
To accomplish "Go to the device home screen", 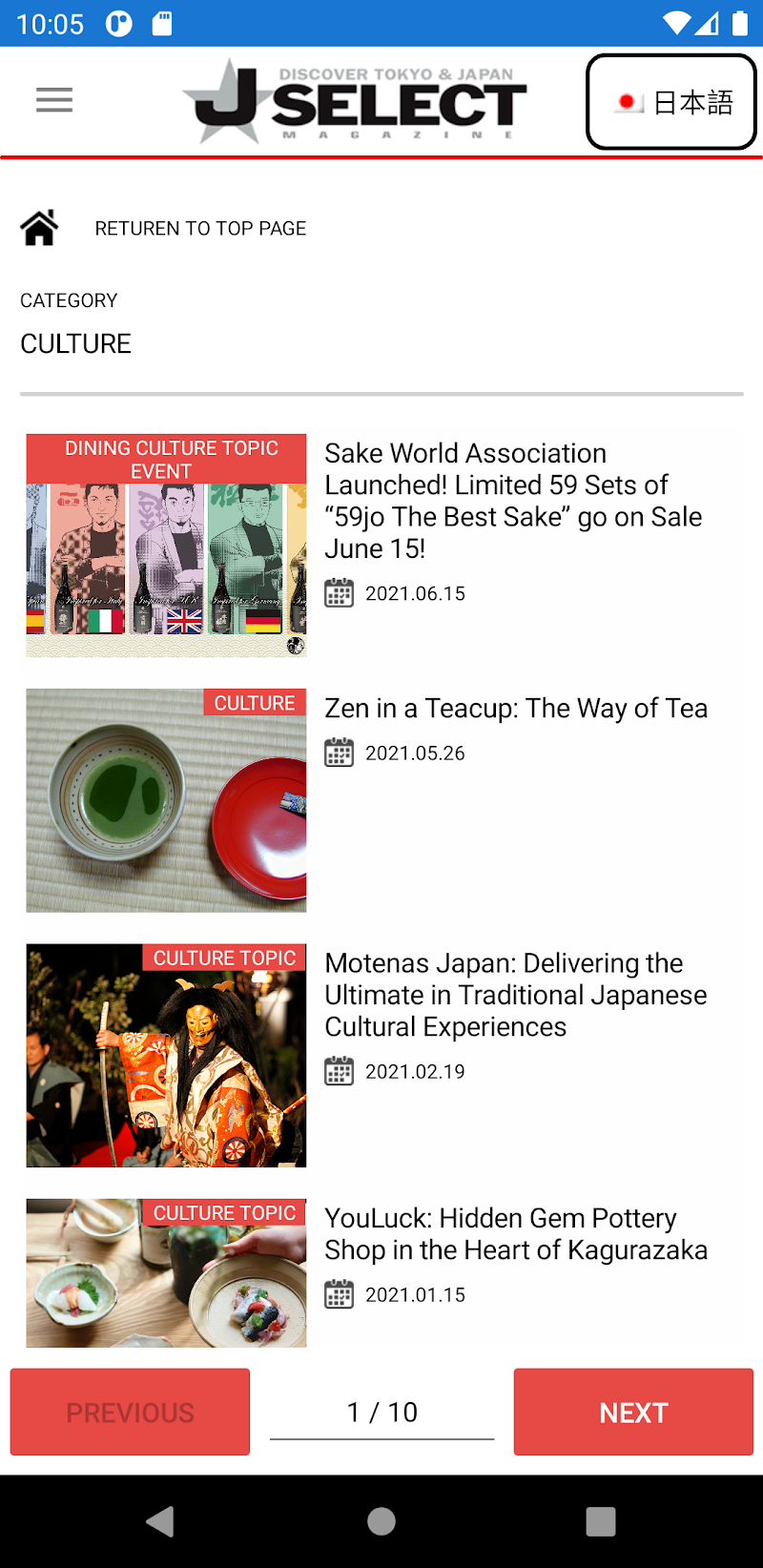I will pyautogui.click(x=381, y=1521).
